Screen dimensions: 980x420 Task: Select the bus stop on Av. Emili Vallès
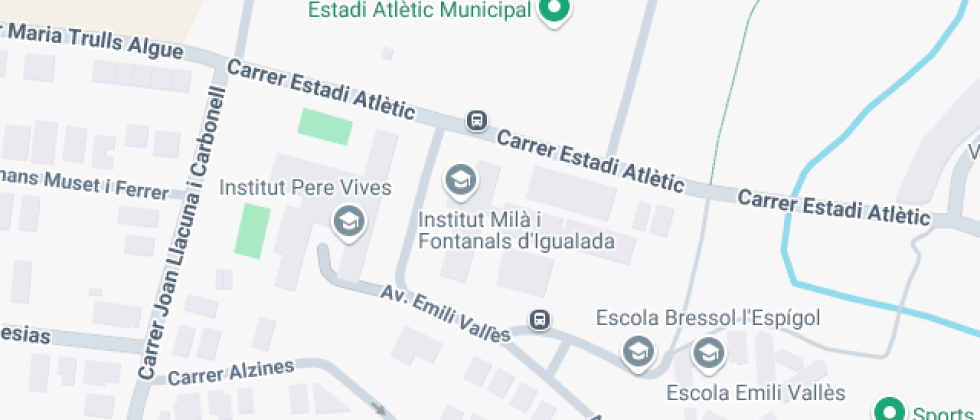[x=540, y=320]
